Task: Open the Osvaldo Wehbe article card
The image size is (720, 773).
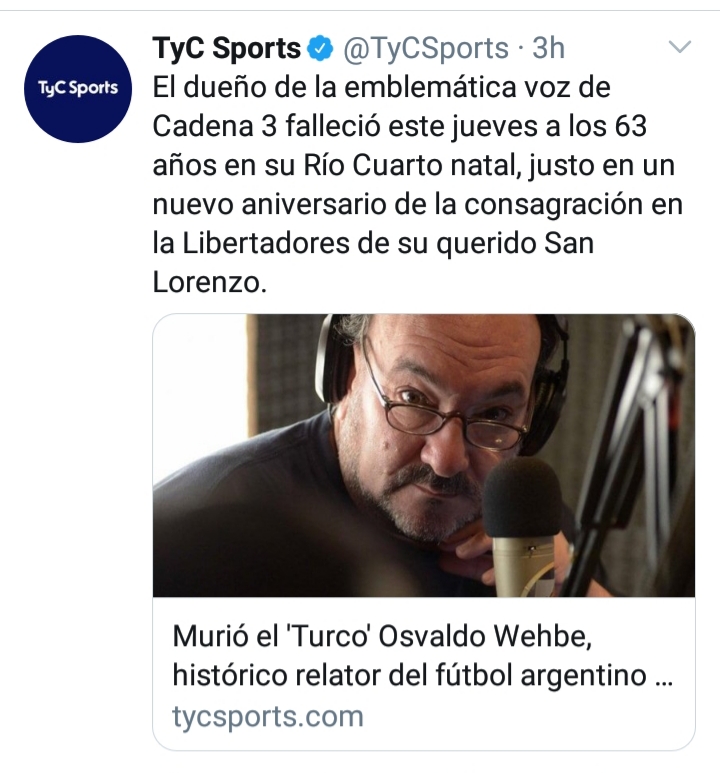Action: coord(423,530)
